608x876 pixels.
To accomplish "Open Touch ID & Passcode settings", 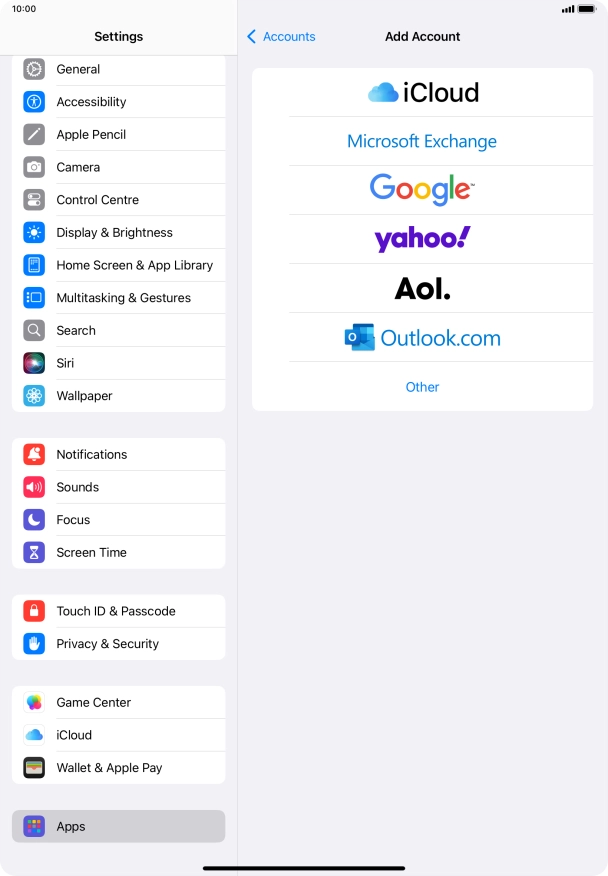I will click(118, 611).
